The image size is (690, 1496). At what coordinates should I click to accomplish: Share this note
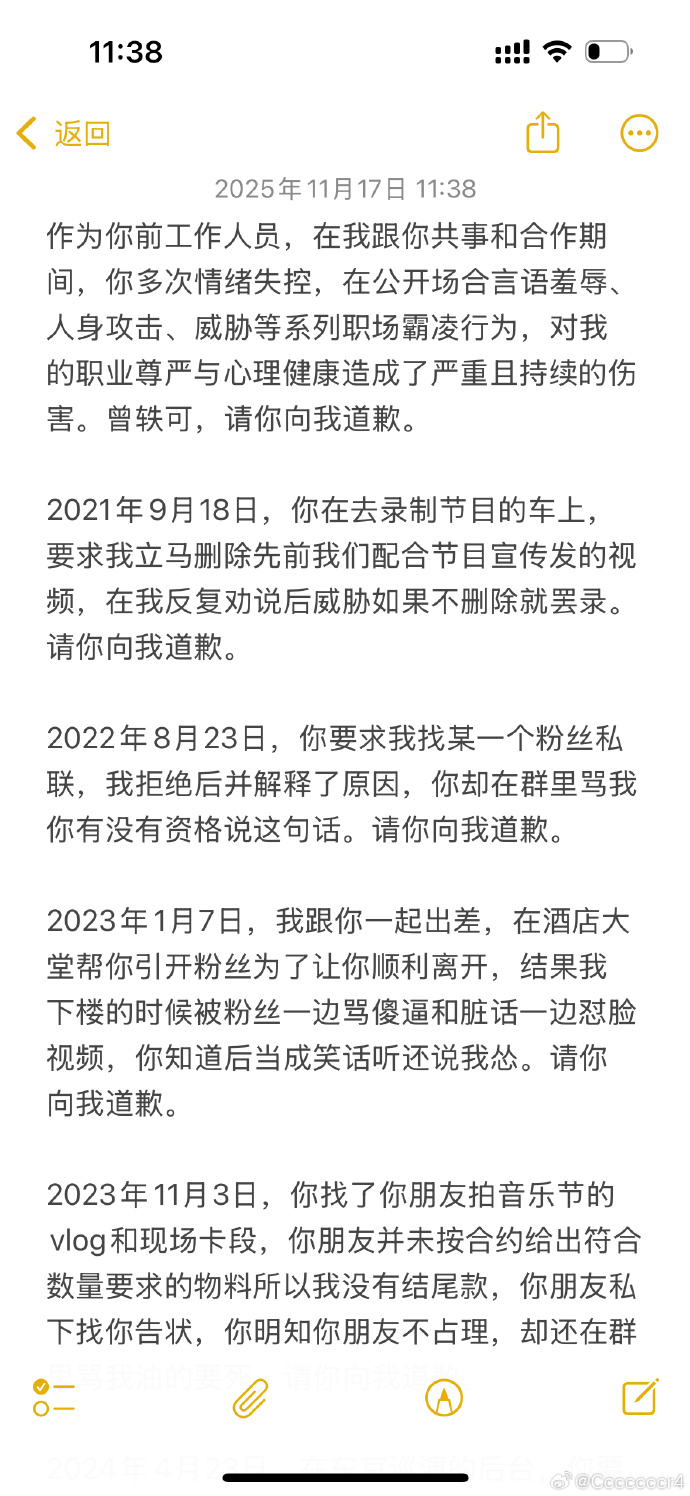coord(542,133)
